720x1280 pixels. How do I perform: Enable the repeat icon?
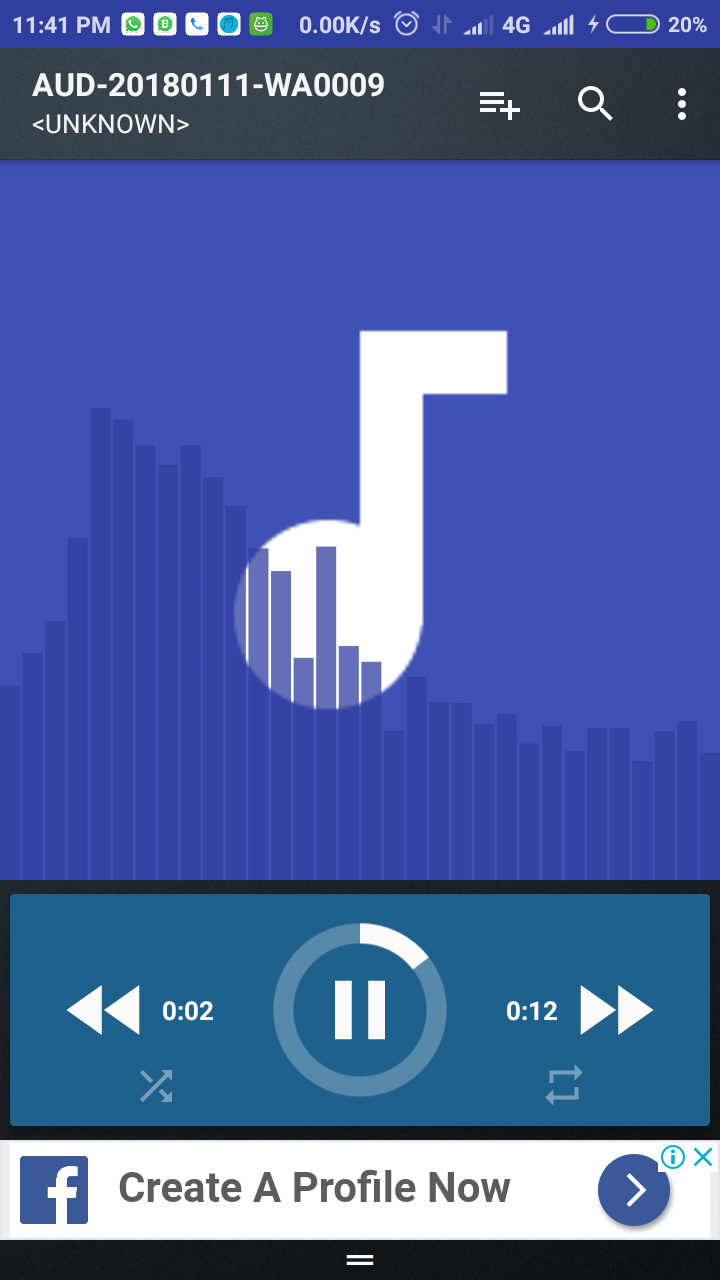tap(564, 1085)
